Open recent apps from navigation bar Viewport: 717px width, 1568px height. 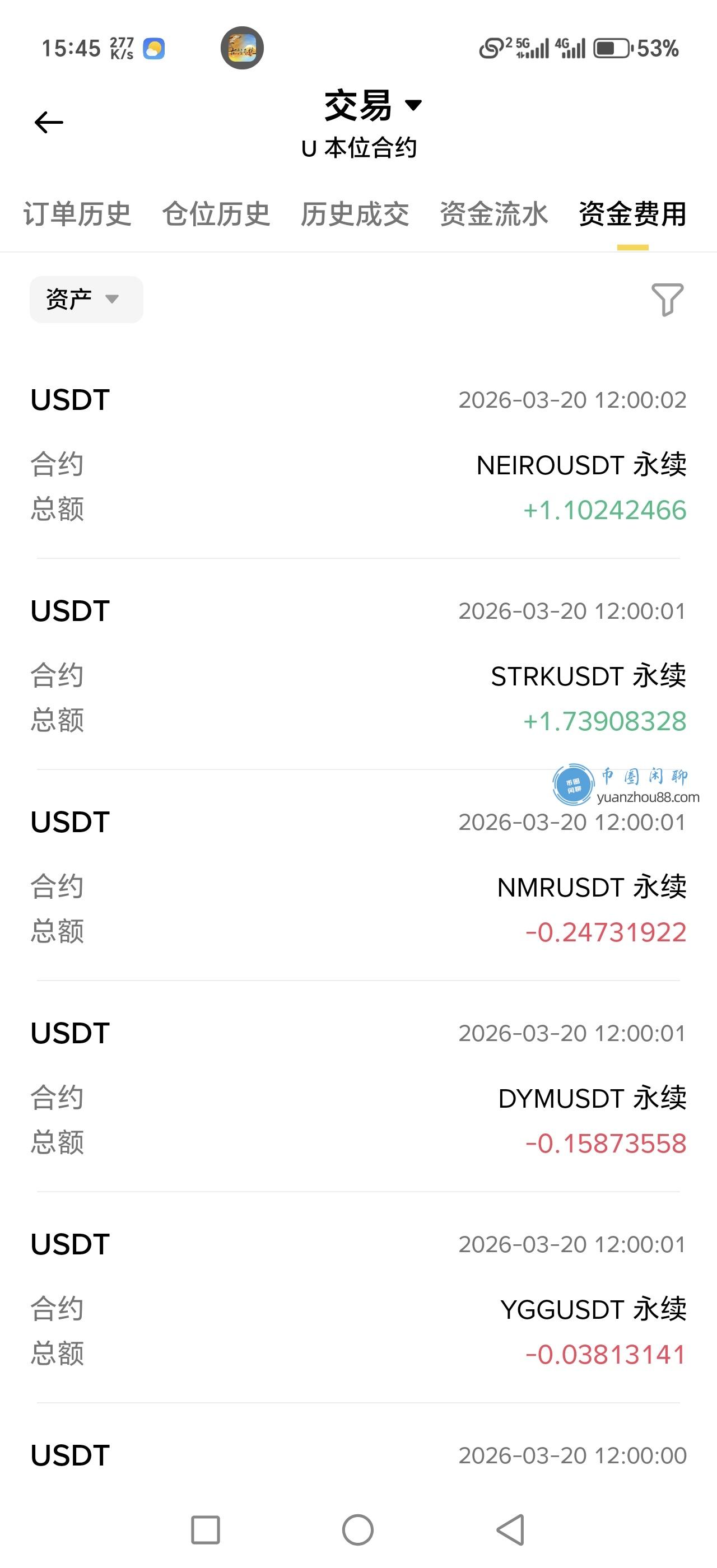[x=206, y=1530]
